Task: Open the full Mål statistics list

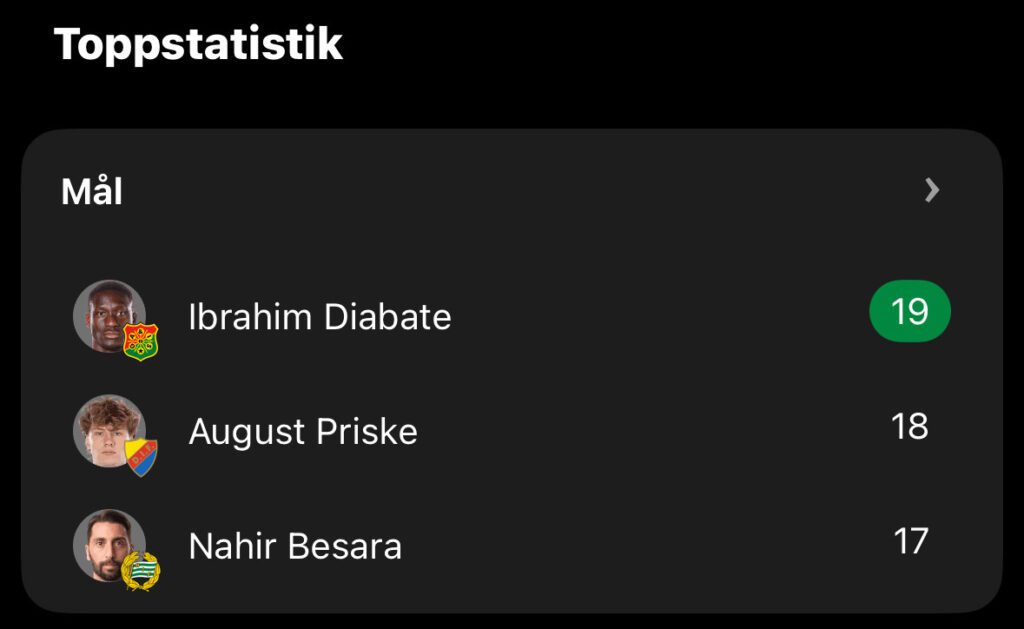Action: (931, 190)
